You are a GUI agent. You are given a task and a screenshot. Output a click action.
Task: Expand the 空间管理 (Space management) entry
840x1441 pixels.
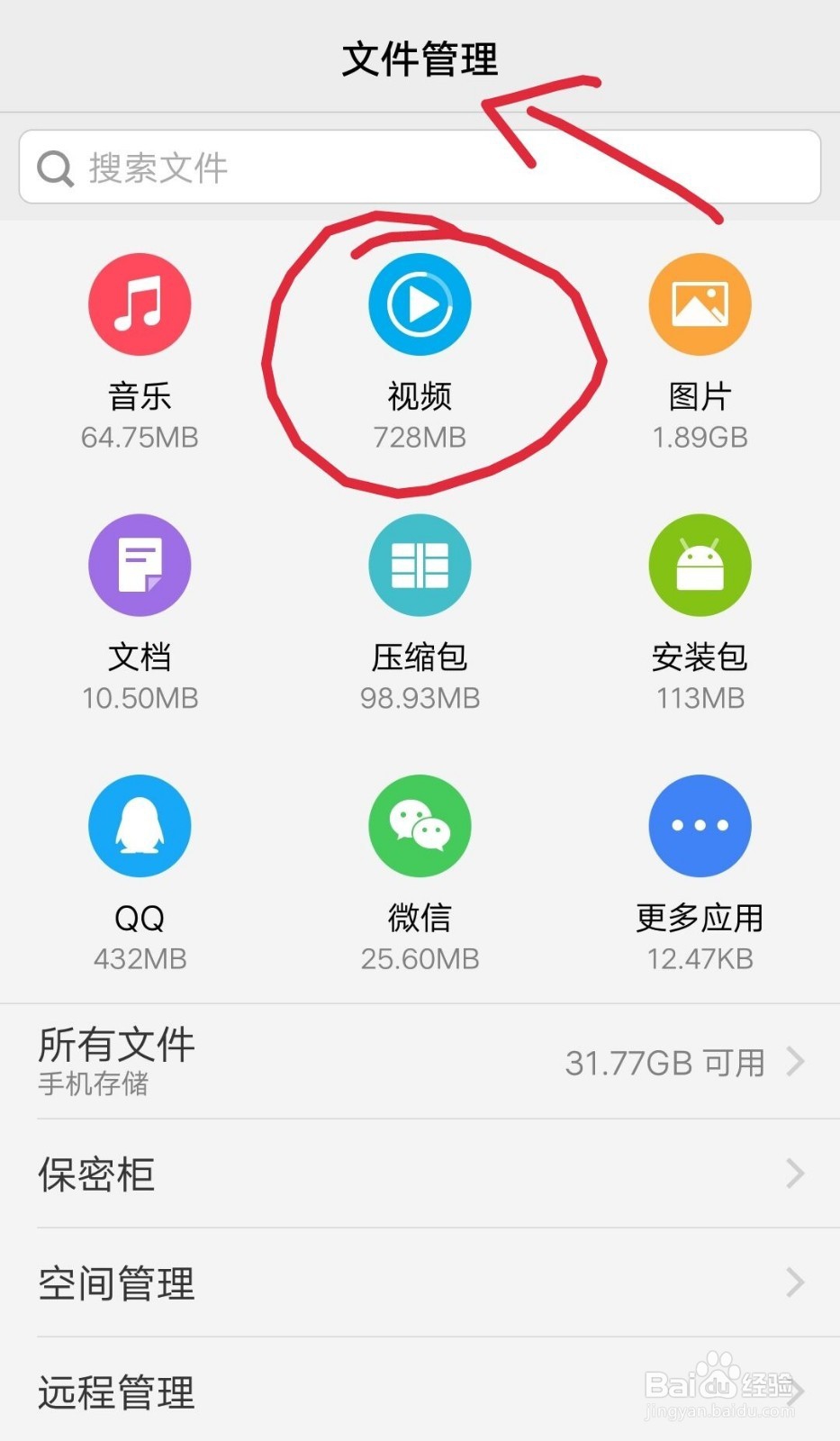420,1282
